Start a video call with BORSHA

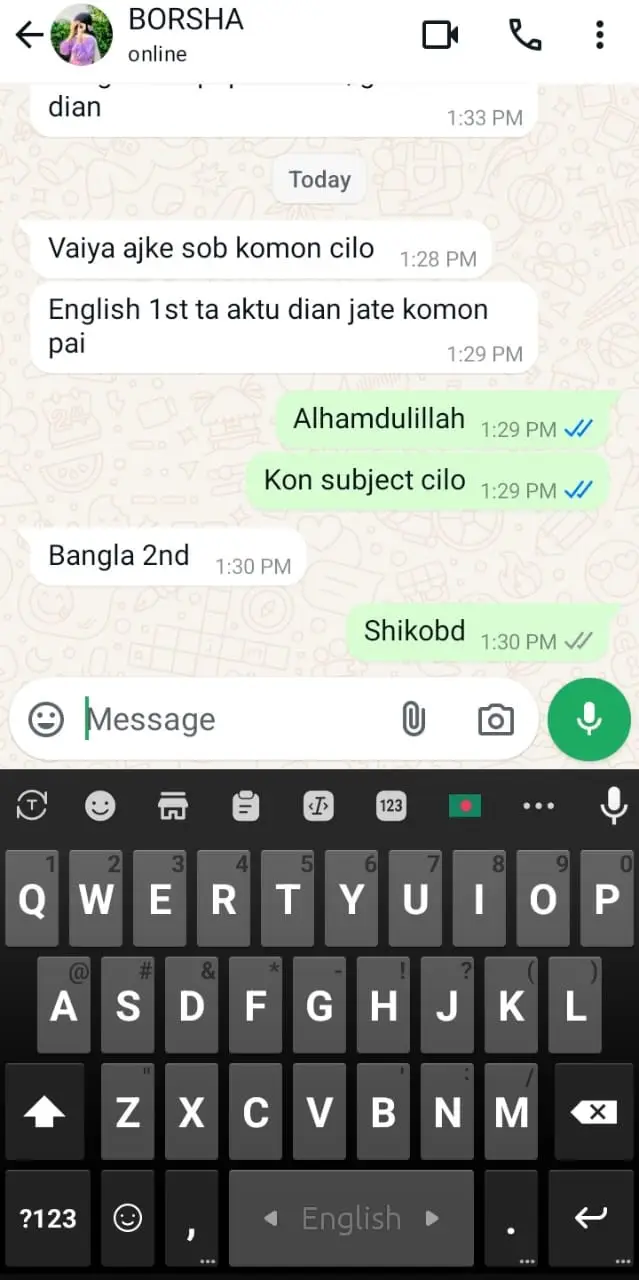(440, 35)
